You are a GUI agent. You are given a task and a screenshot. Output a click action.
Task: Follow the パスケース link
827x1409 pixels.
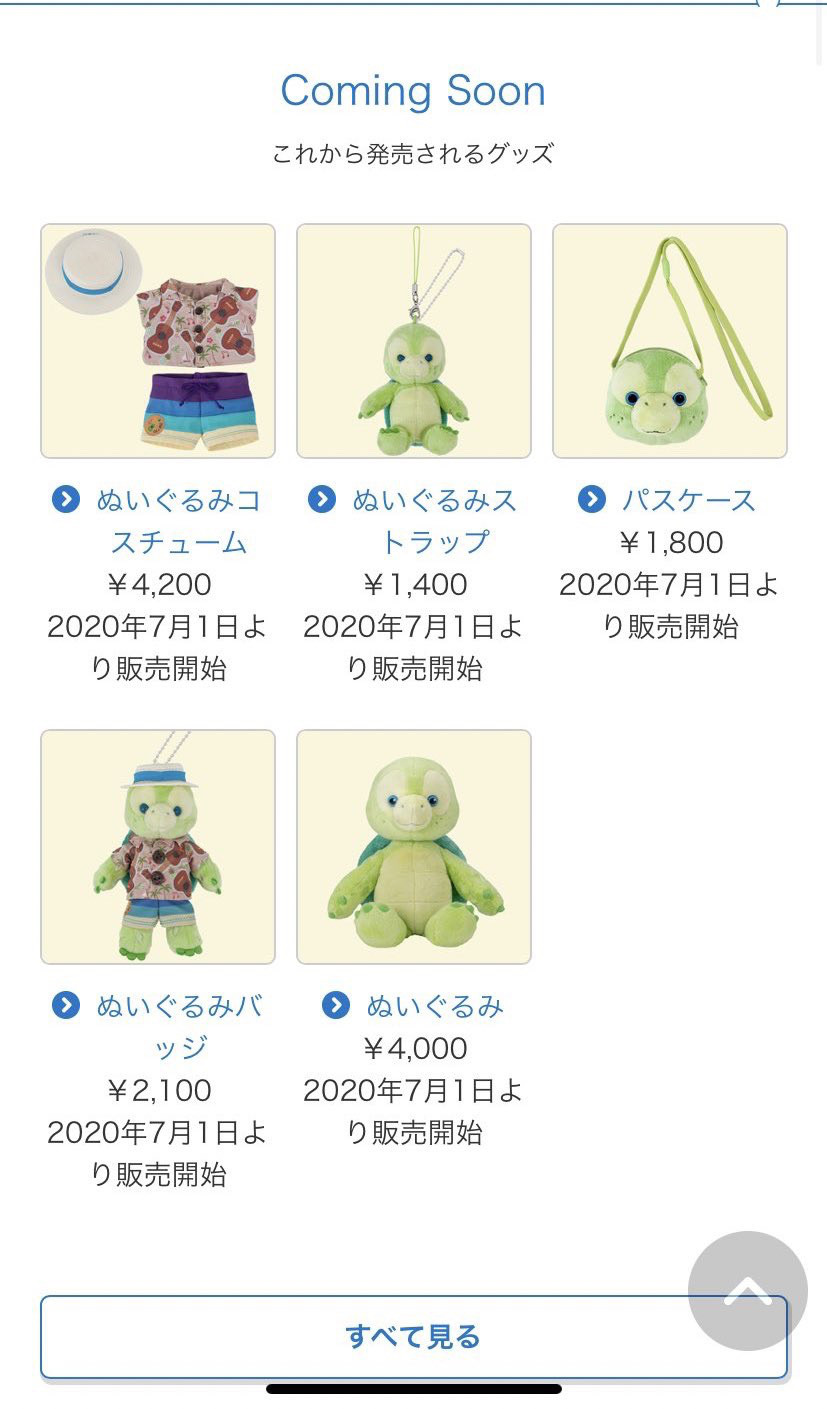[x=688, y=500]
